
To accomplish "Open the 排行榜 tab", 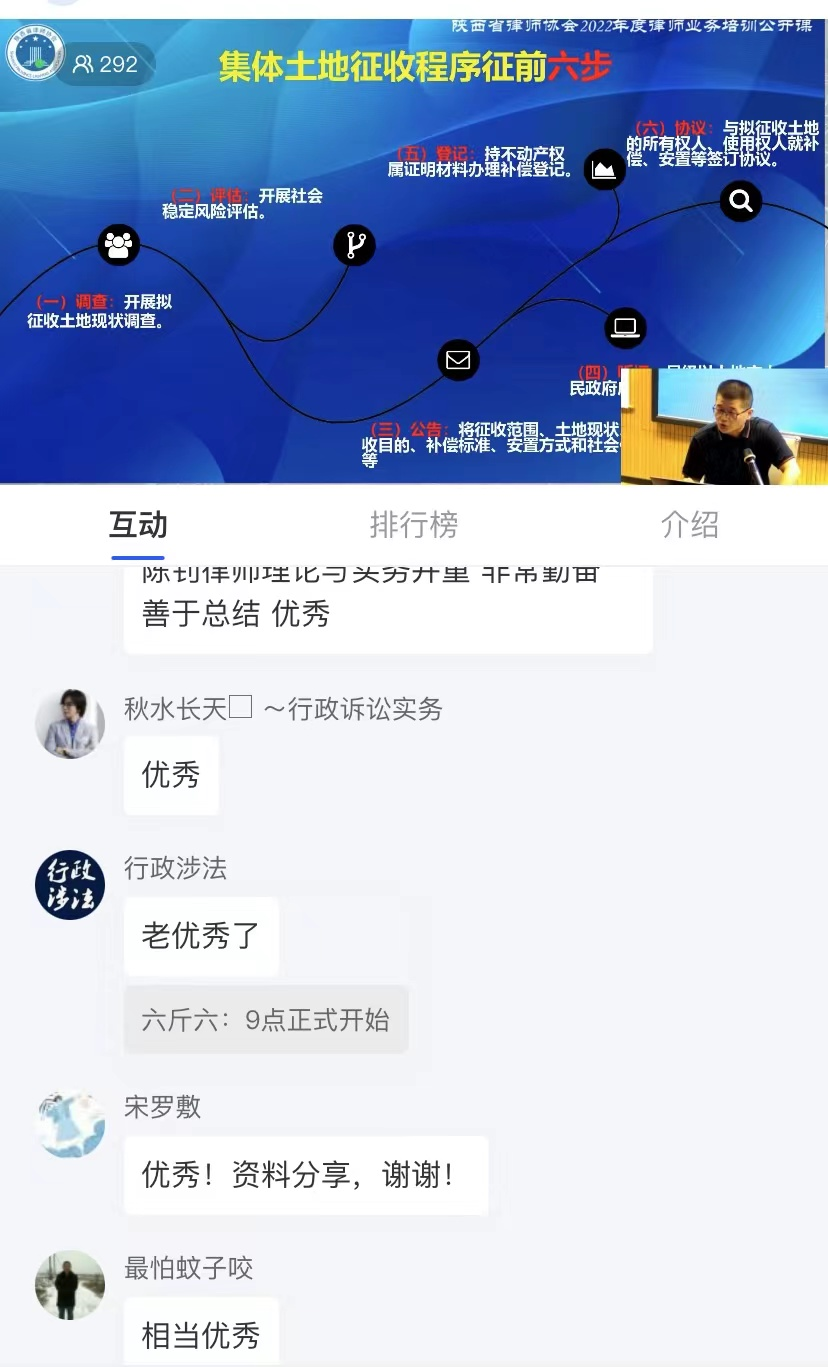I will pyautogui.click(x=413, y=525).
